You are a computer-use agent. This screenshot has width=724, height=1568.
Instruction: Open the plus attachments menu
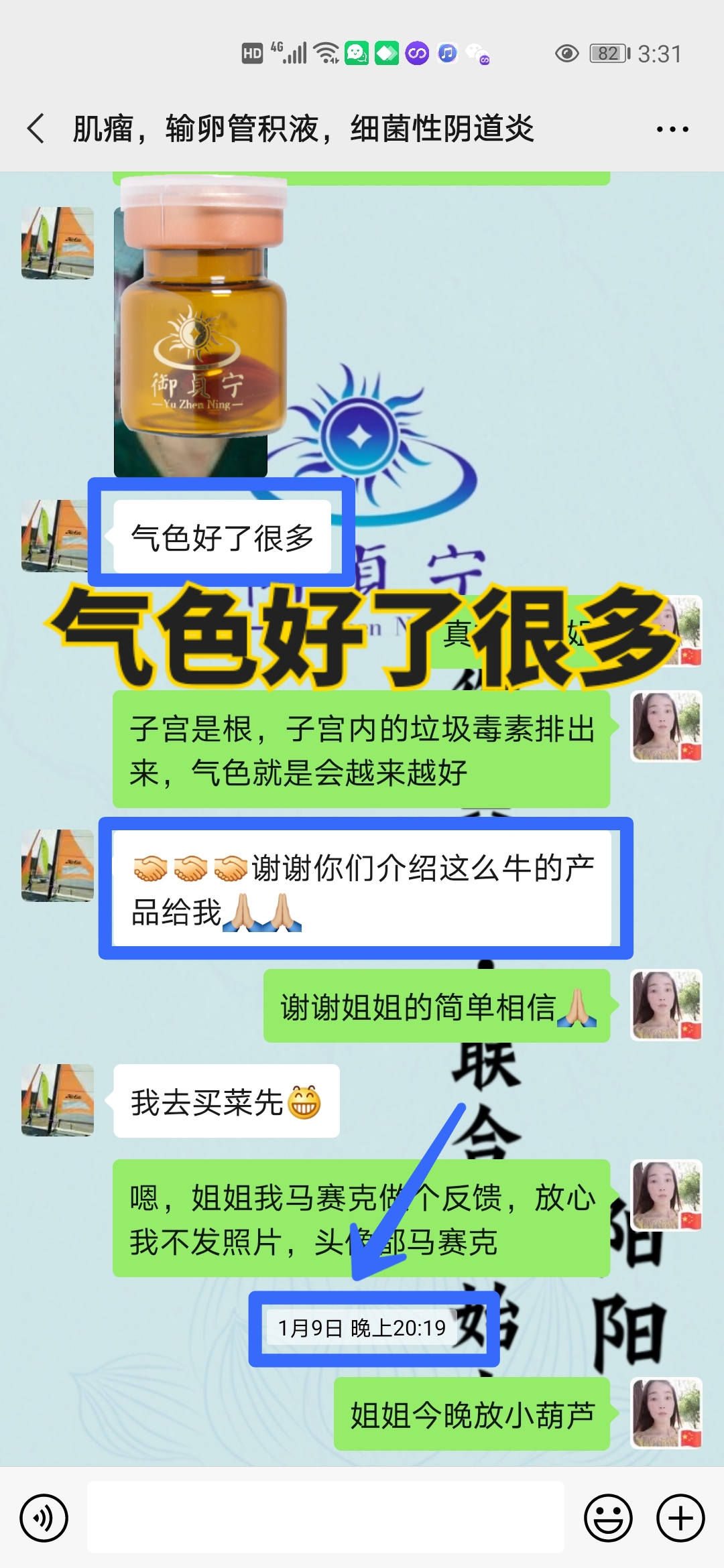[x=680, y=1518]
